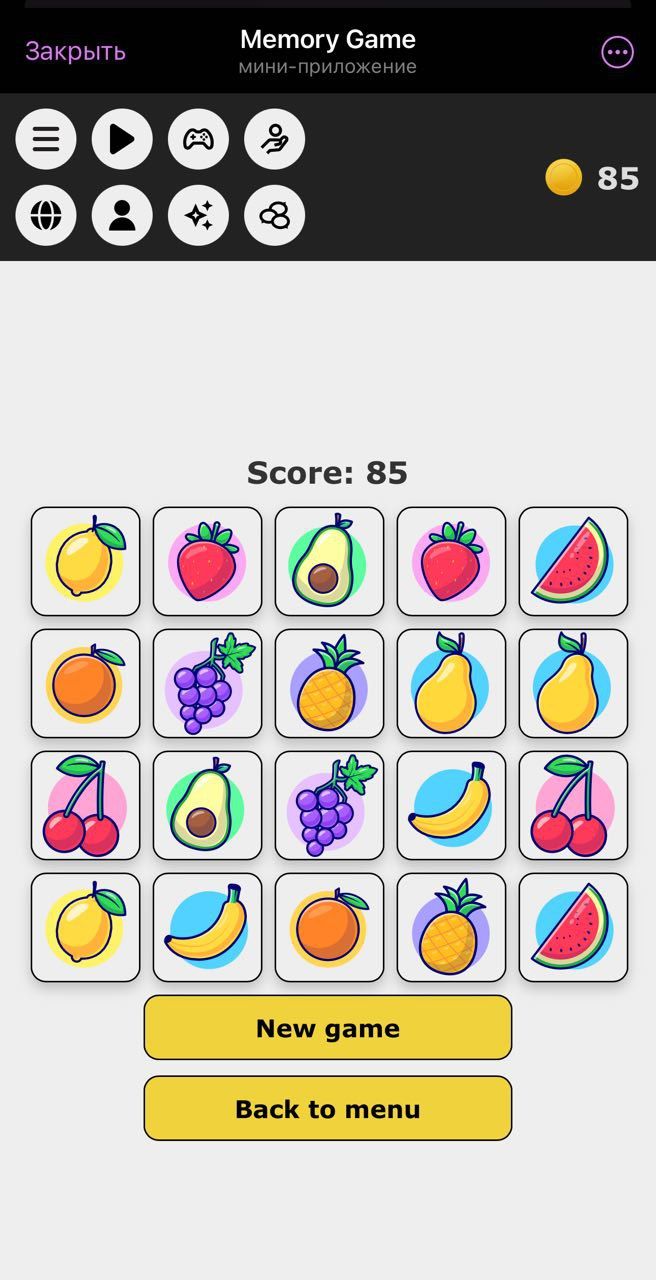The image size is (656, 1280).
Task: Tap the play triangle icon
Action: coord(122,139)
